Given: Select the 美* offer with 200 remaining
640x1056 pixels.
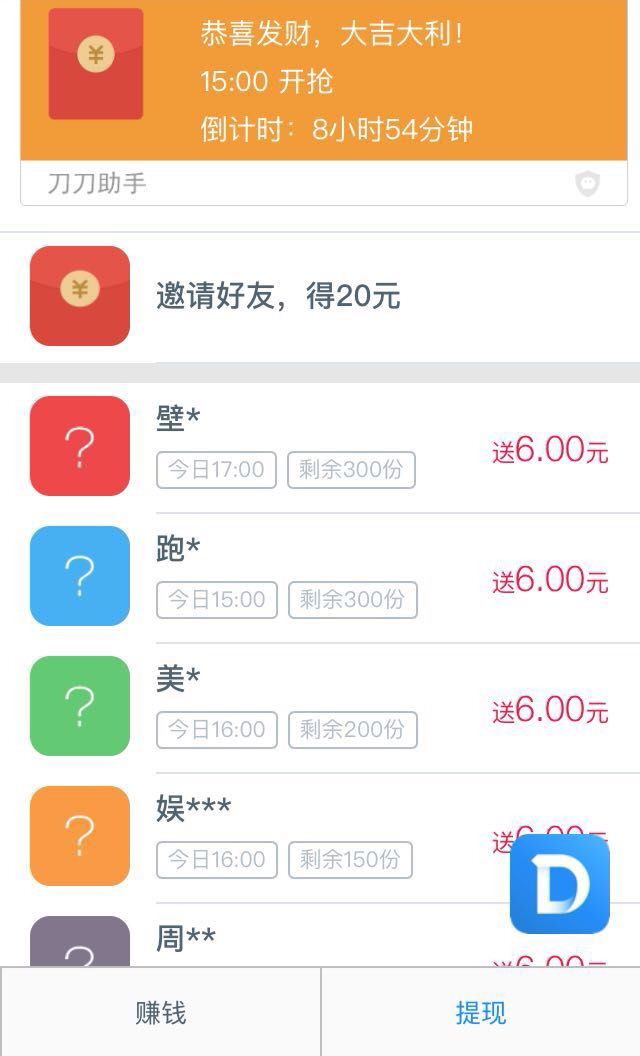Looking at the screenshot, I should (x=320, y=707).
